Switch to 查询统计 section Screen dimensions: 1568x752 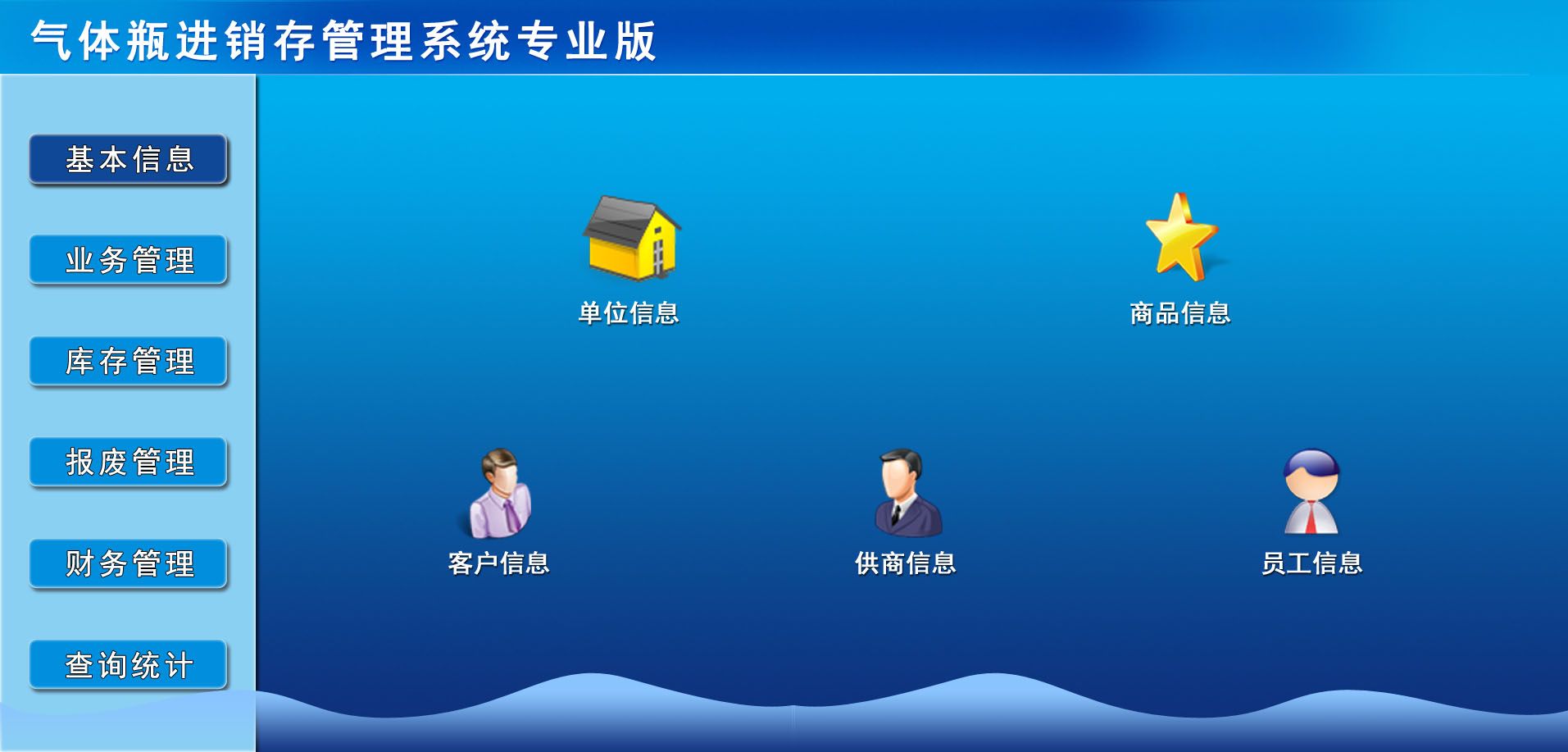[x=129, y=664]
